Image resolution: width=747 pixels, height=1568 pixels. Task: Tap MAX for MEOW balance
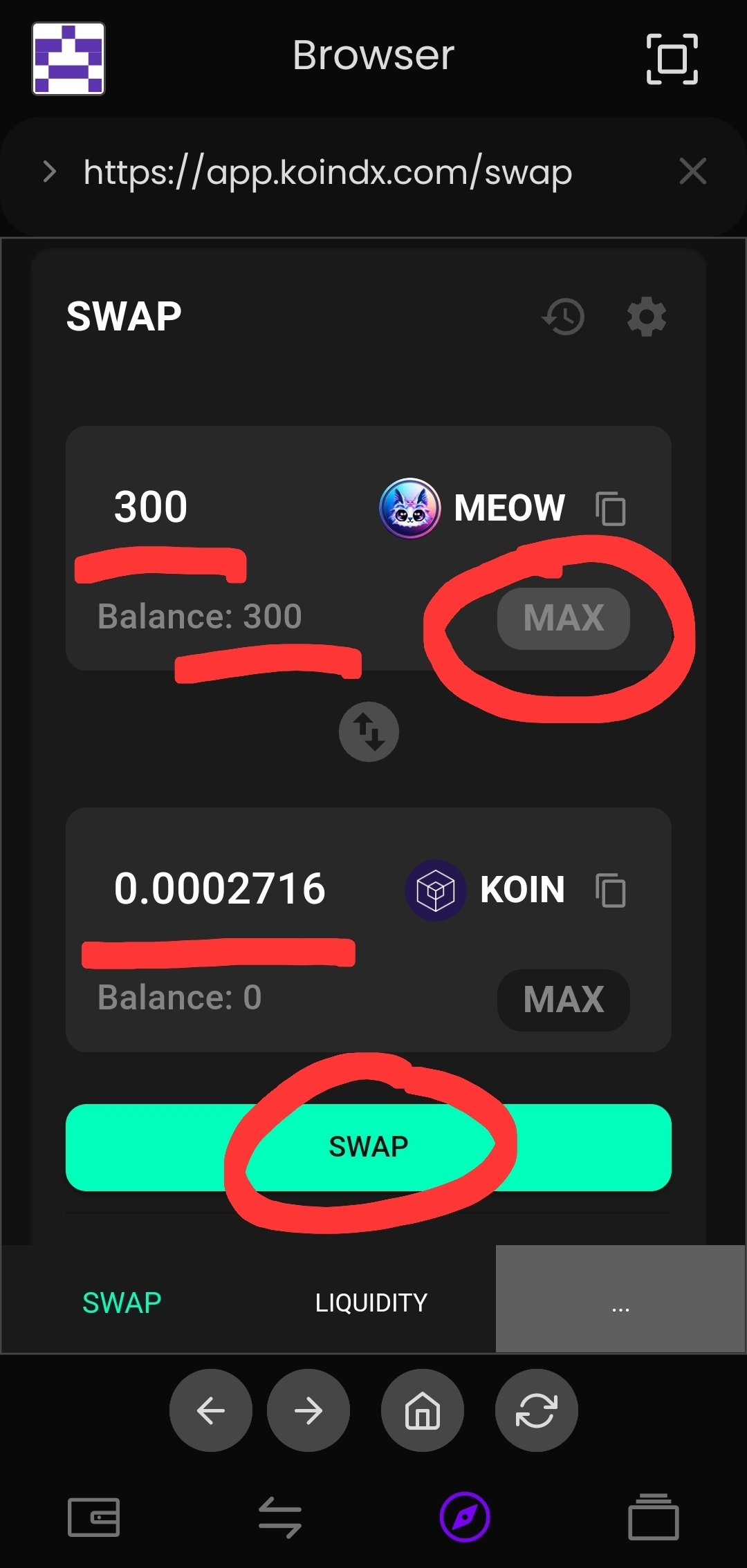(563, 618)
